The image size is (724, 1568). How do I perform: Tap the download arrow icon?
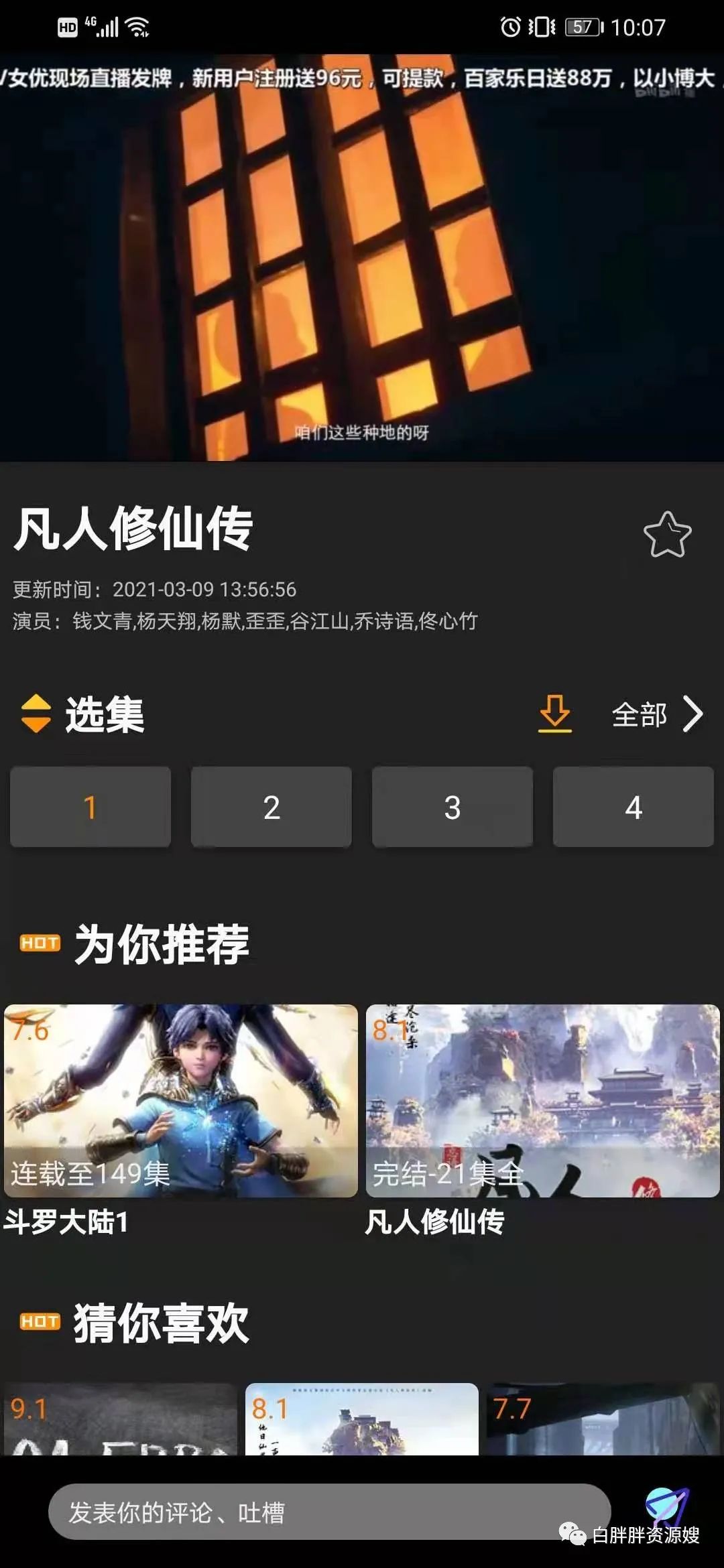[555, 713]
